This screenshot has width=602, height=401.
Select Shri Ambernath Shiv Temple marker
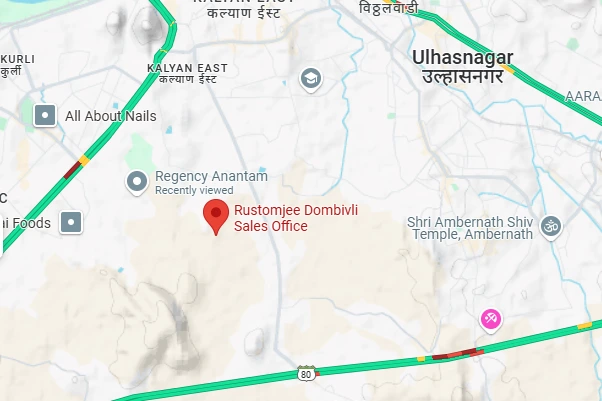pyautogui.click(x=548, y=227)
